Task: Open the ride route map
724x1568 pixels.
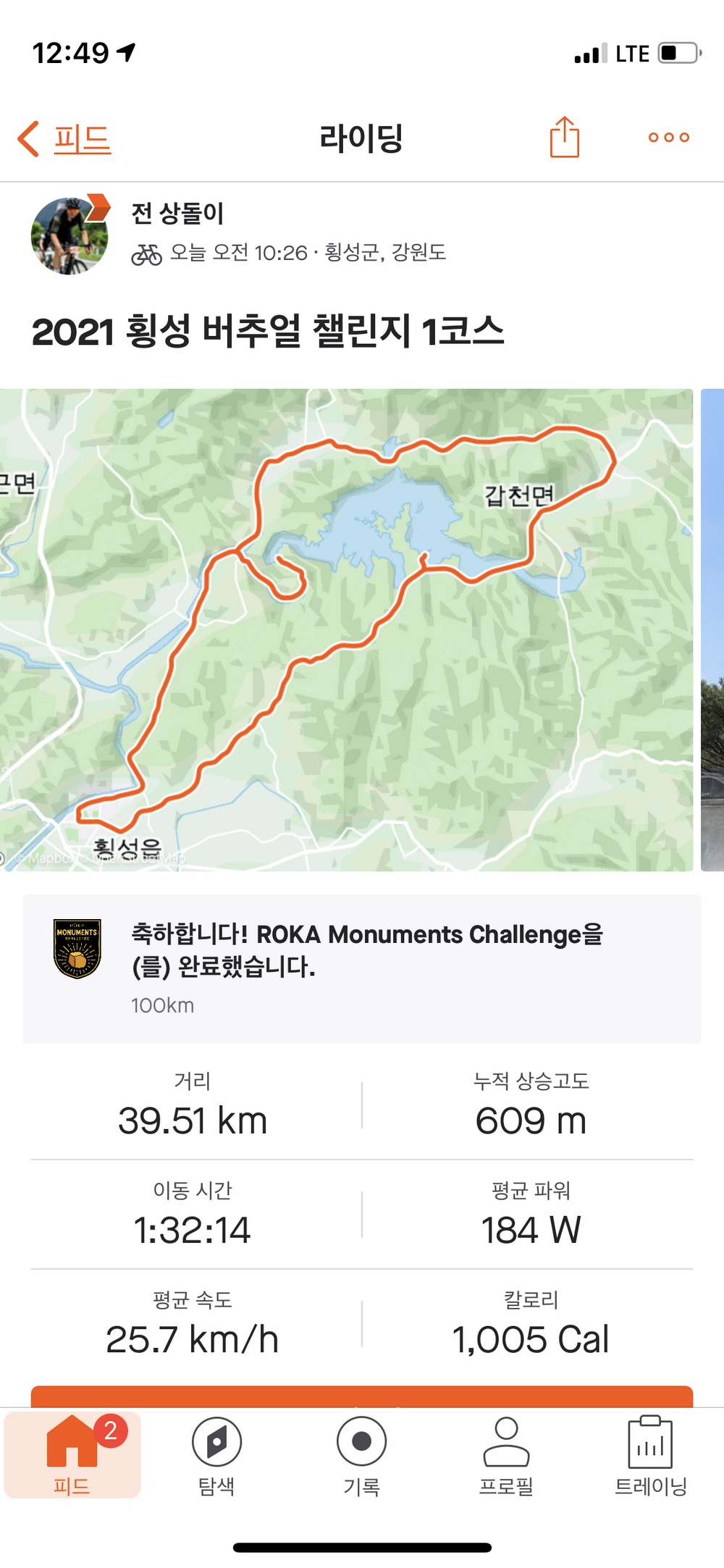Action: 346,629
